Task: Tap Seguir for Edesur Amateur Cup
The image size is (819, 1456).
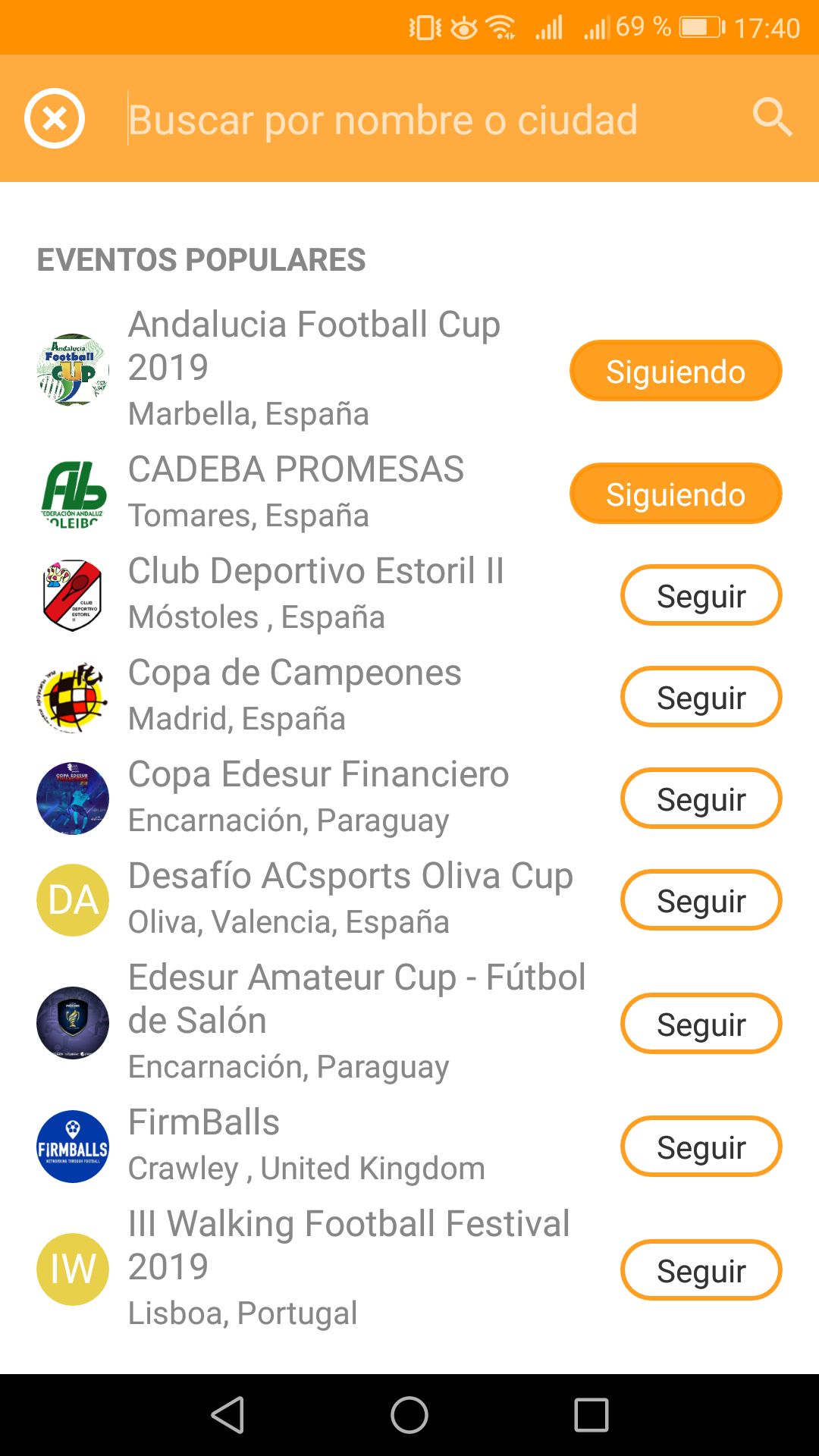Action: coord(701,1024)
